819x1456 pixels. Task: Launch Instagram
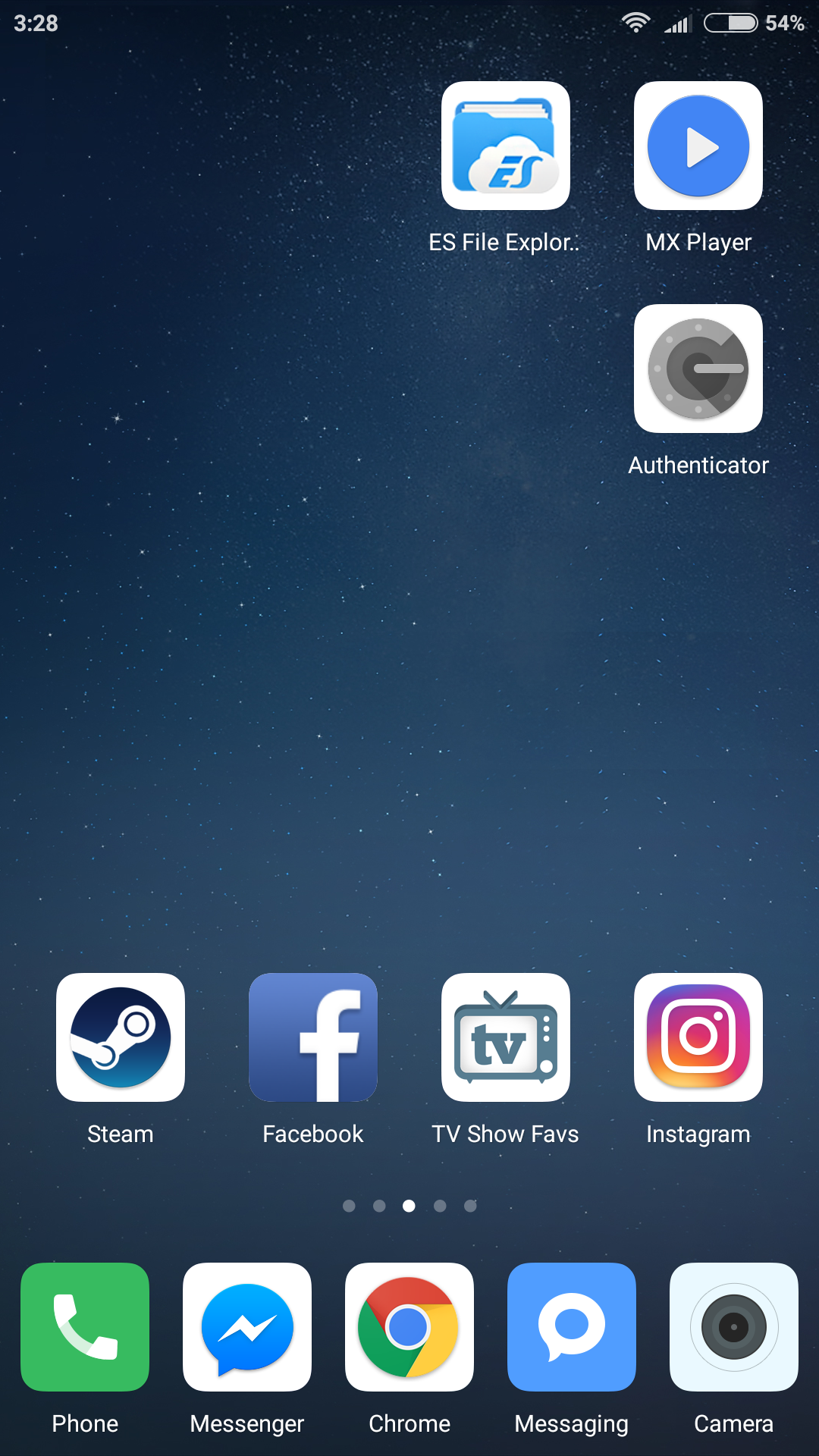(x=698, y=1037)
